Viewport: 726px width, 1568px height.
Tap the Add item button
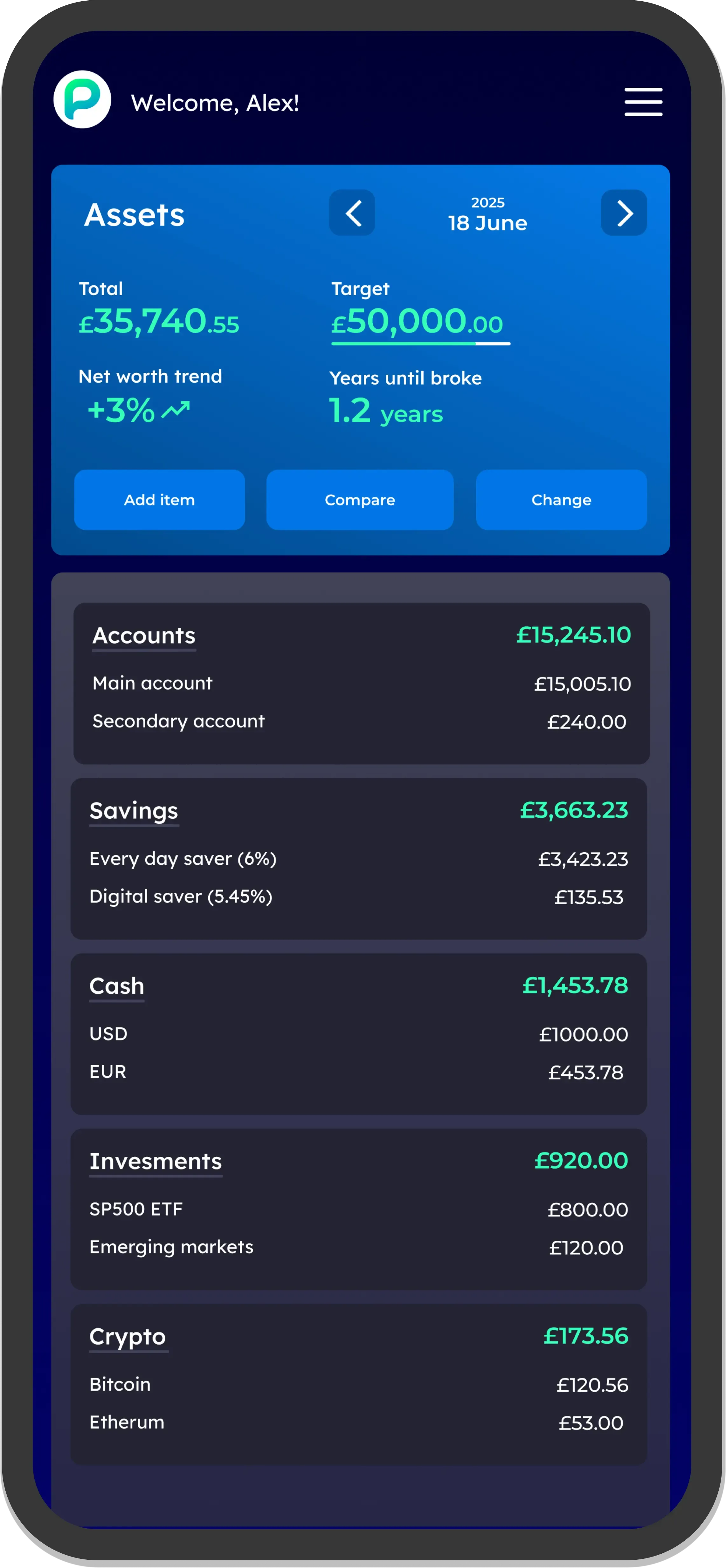point(160,500)
